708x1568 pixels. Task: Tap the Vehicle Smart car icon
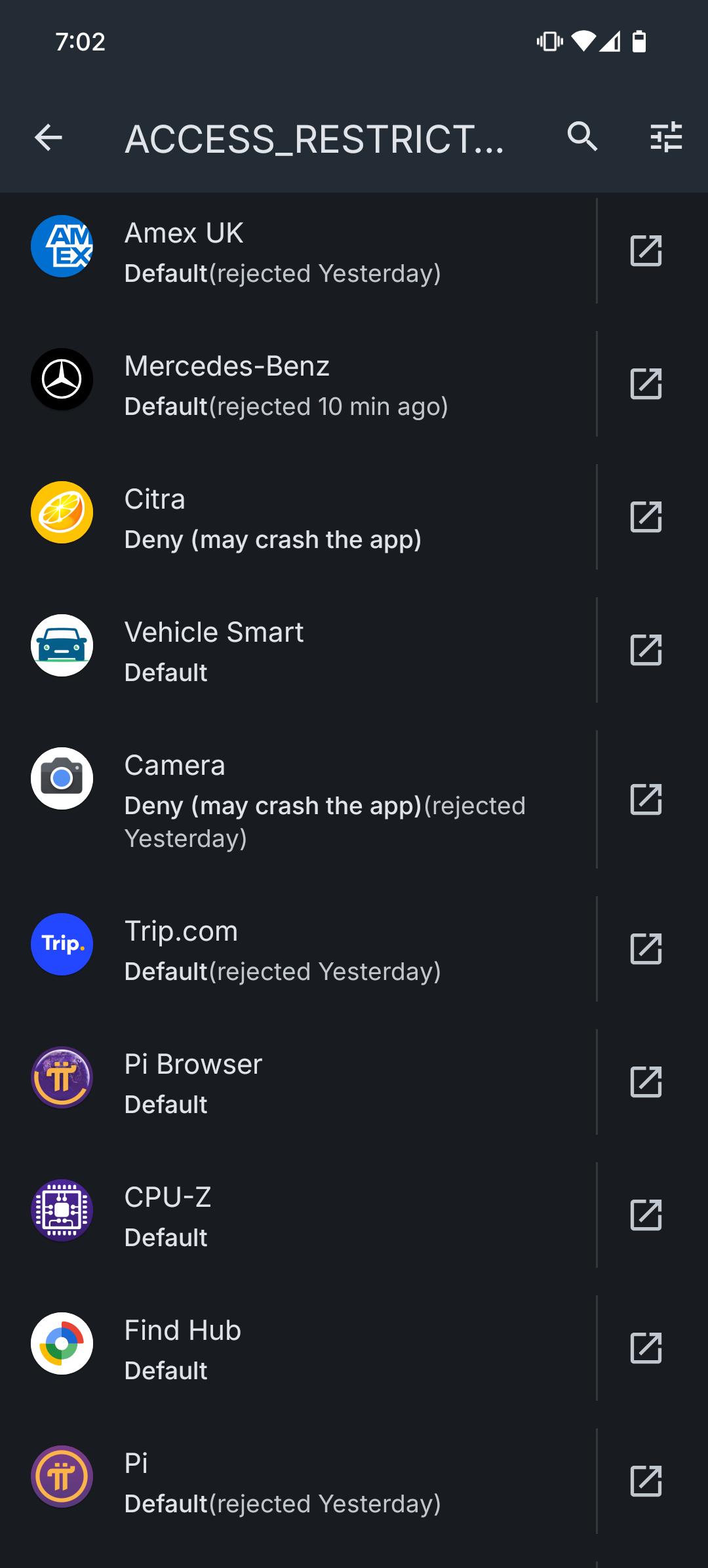62,645
